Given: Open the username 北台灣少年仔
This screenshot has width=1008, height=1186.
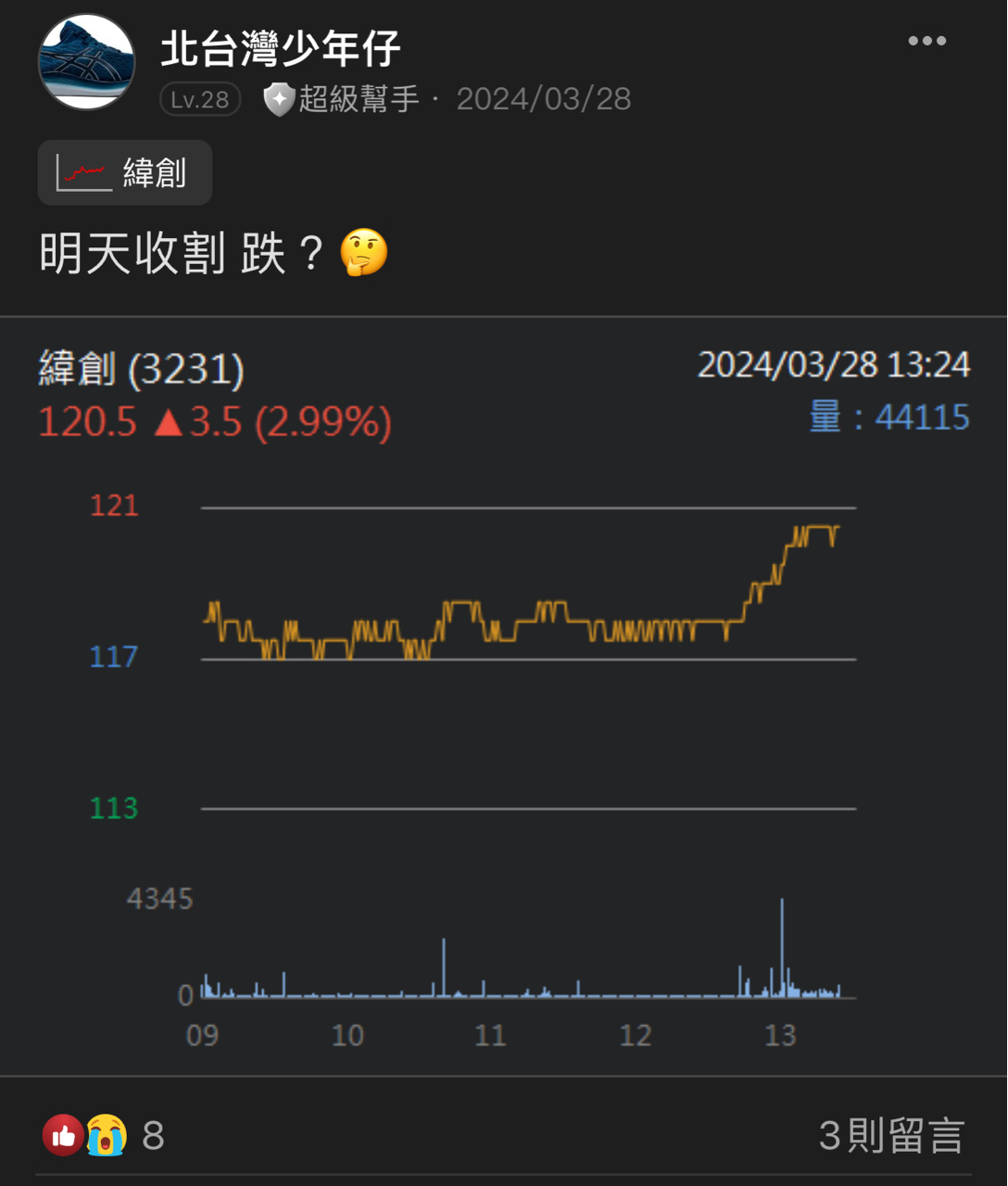Looking at the screenshot, I should coord(281,48).
